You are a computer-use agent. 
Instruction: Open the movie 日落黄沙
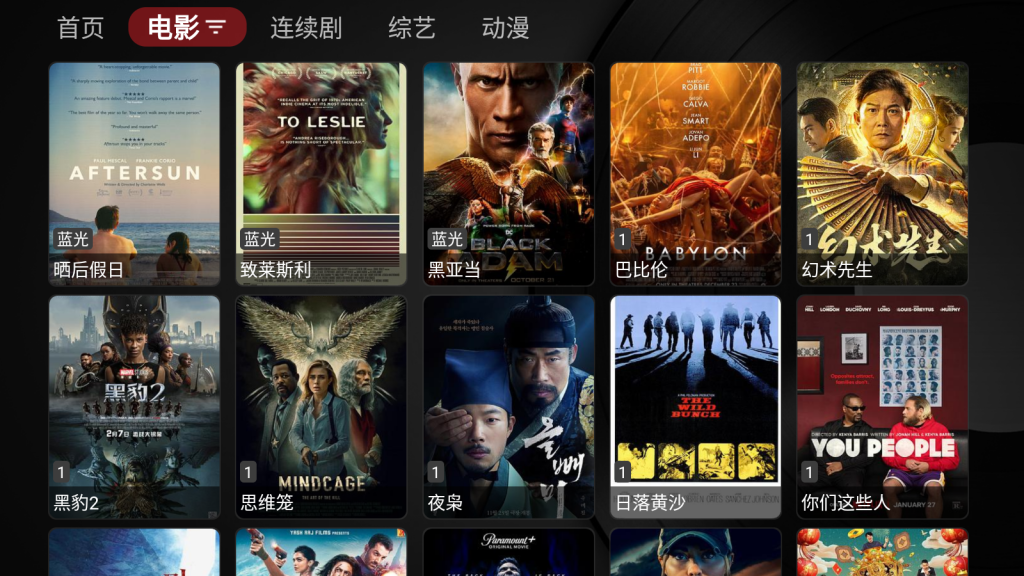point(695,406)
